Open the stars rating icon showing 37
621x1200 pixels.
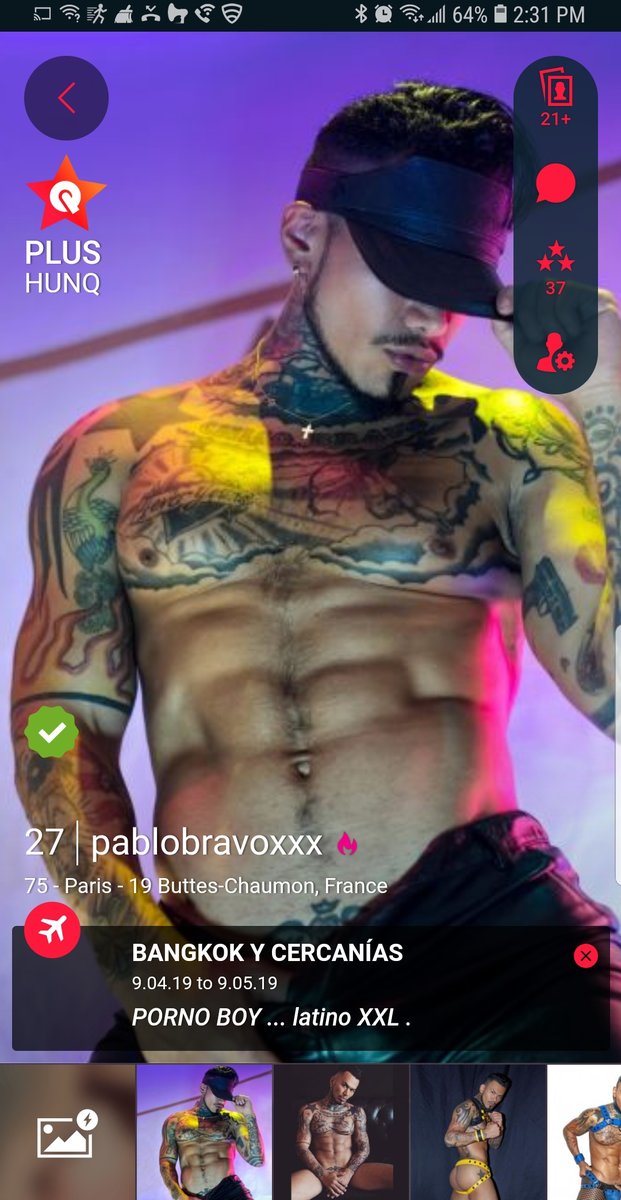tap(556, 273)
